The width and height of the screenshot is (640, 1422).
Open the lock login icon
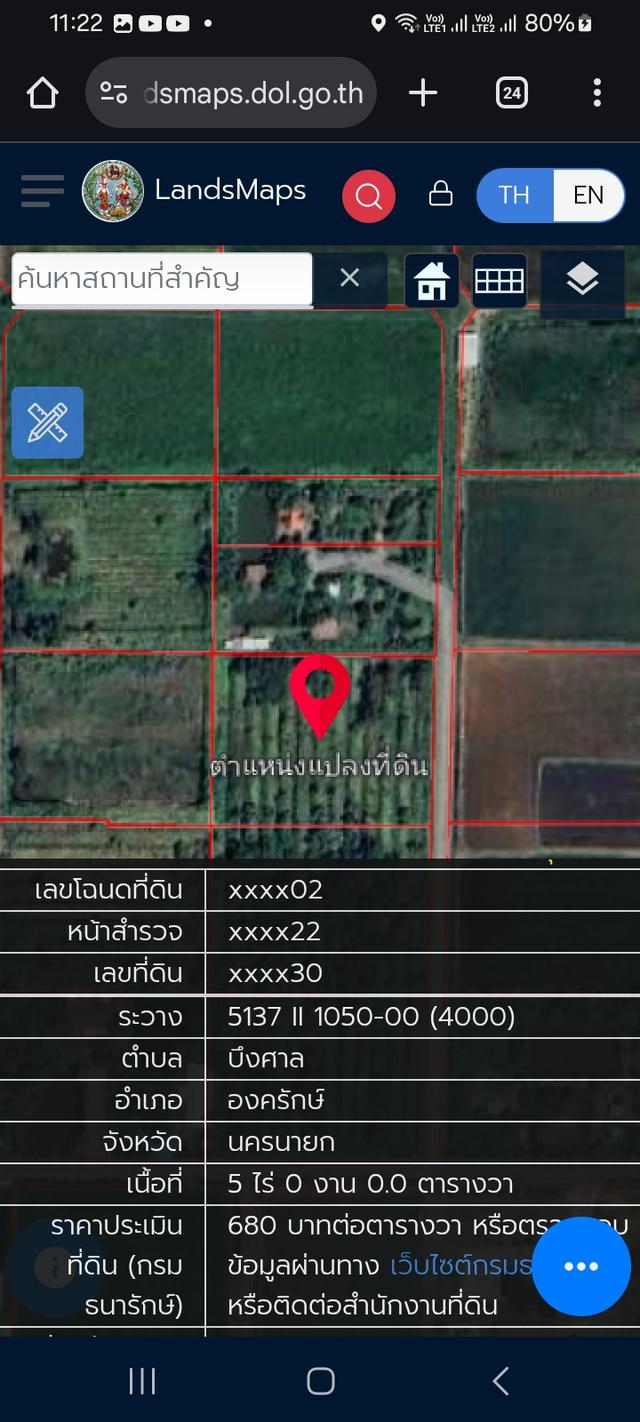pos(440,194)
